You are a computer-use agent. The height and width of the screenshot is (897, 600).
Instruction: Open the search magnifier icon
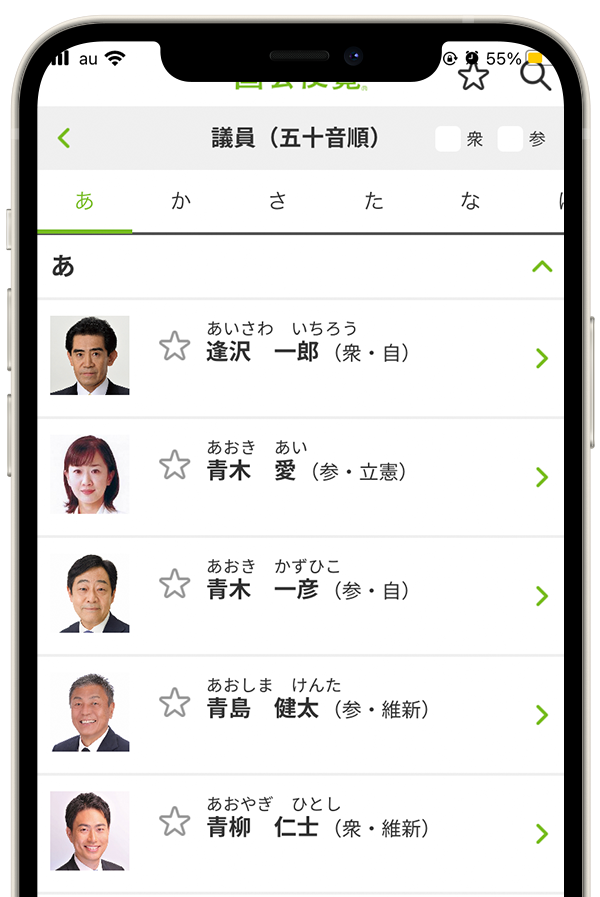tap(535, 75)
